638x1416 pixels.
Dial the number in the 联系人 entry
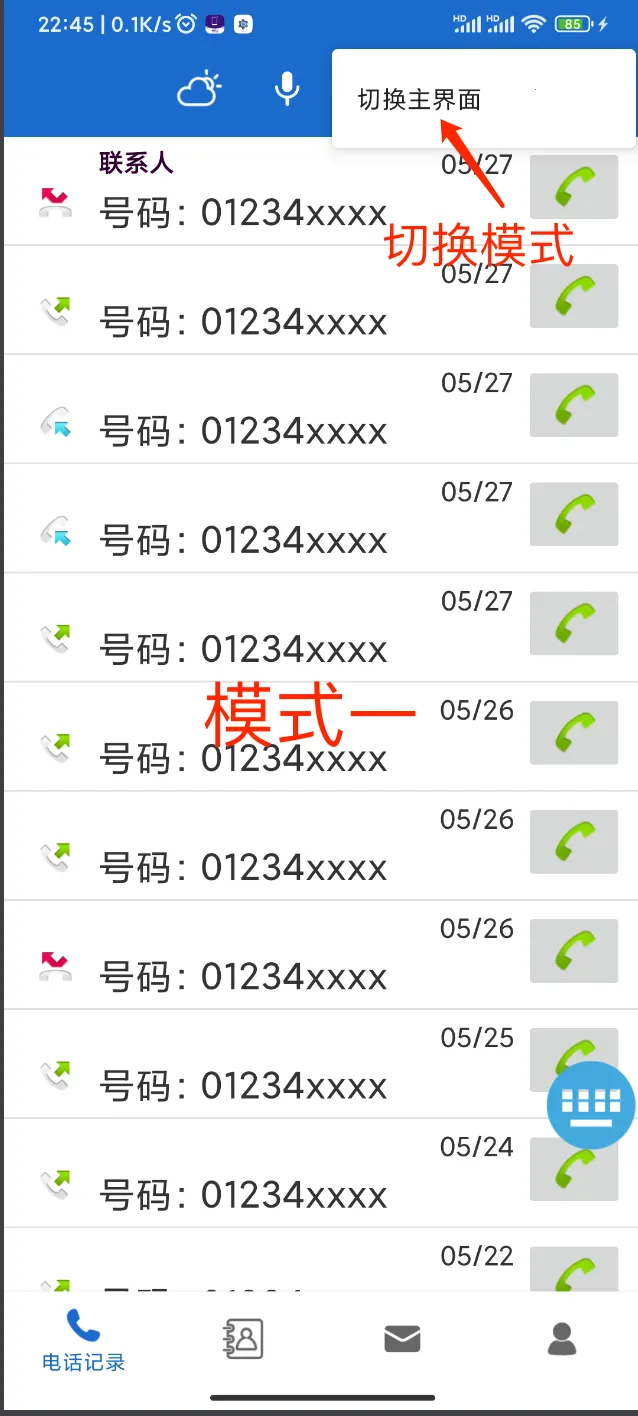[x=573, y=187]
